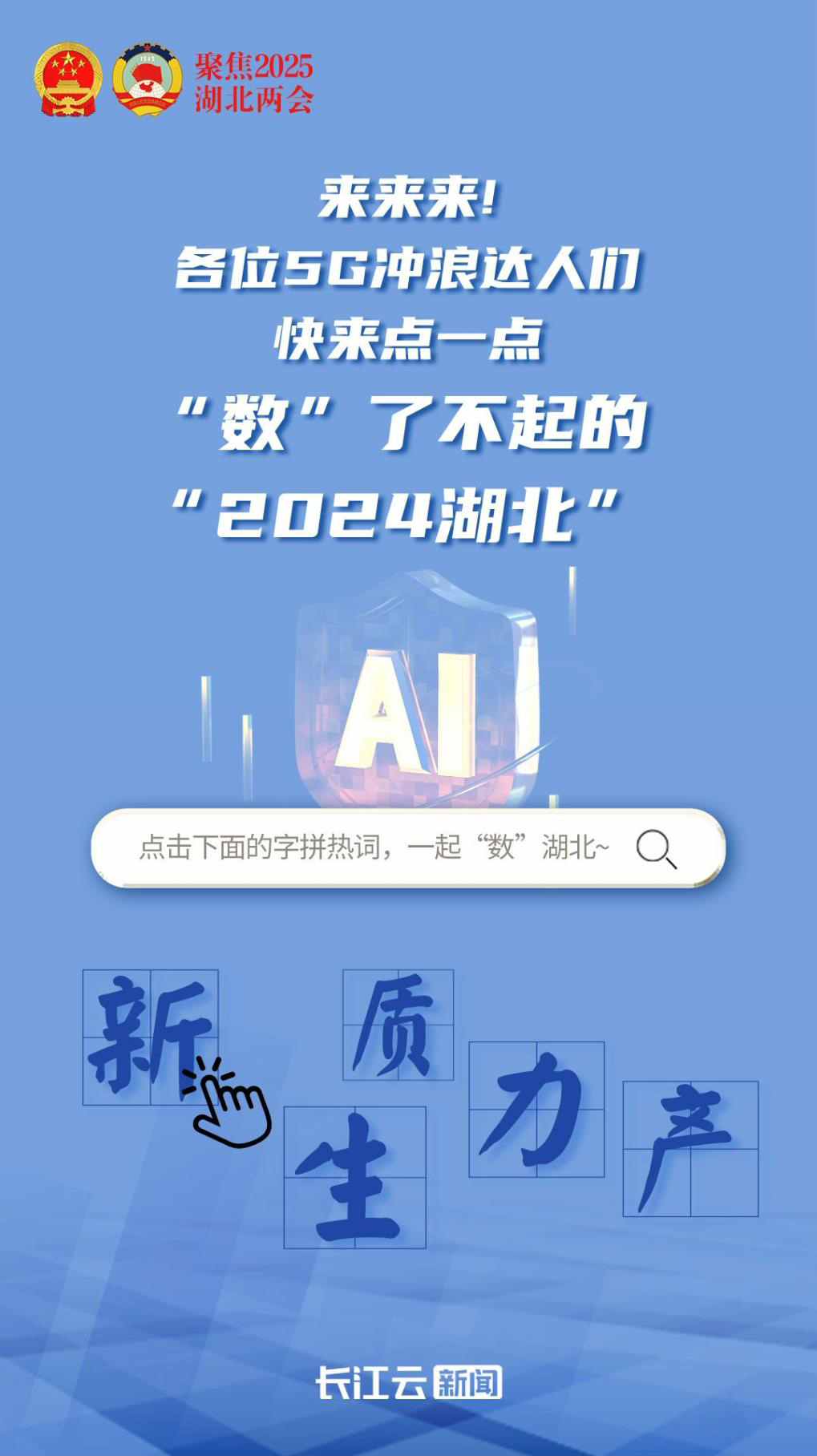Tap the character tile 力
Viewport: 817px width, 1456px height.
click(x=536, y=1109)
